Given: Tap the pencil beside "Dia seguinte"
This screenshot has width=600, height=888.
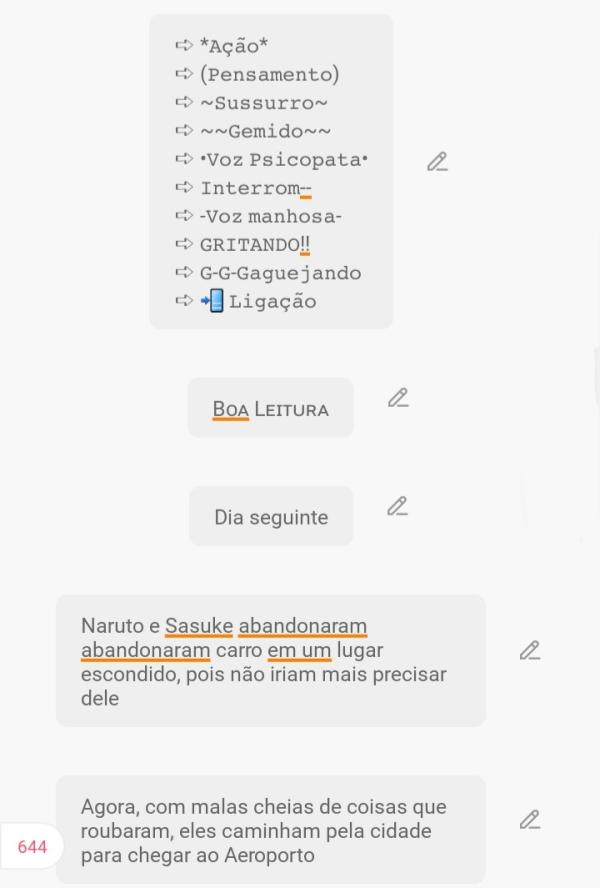Looking at the screenshot, I should point(398,506).
